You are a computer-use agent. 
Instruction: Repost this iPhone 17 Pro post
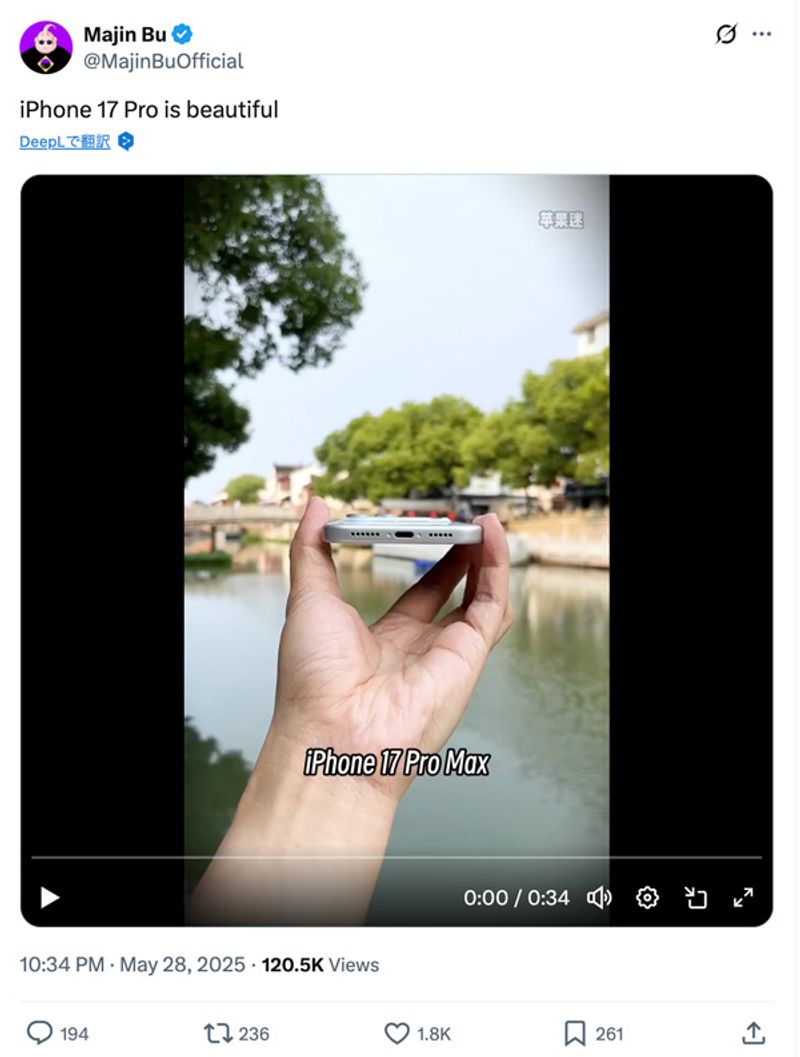[217, 1032]
